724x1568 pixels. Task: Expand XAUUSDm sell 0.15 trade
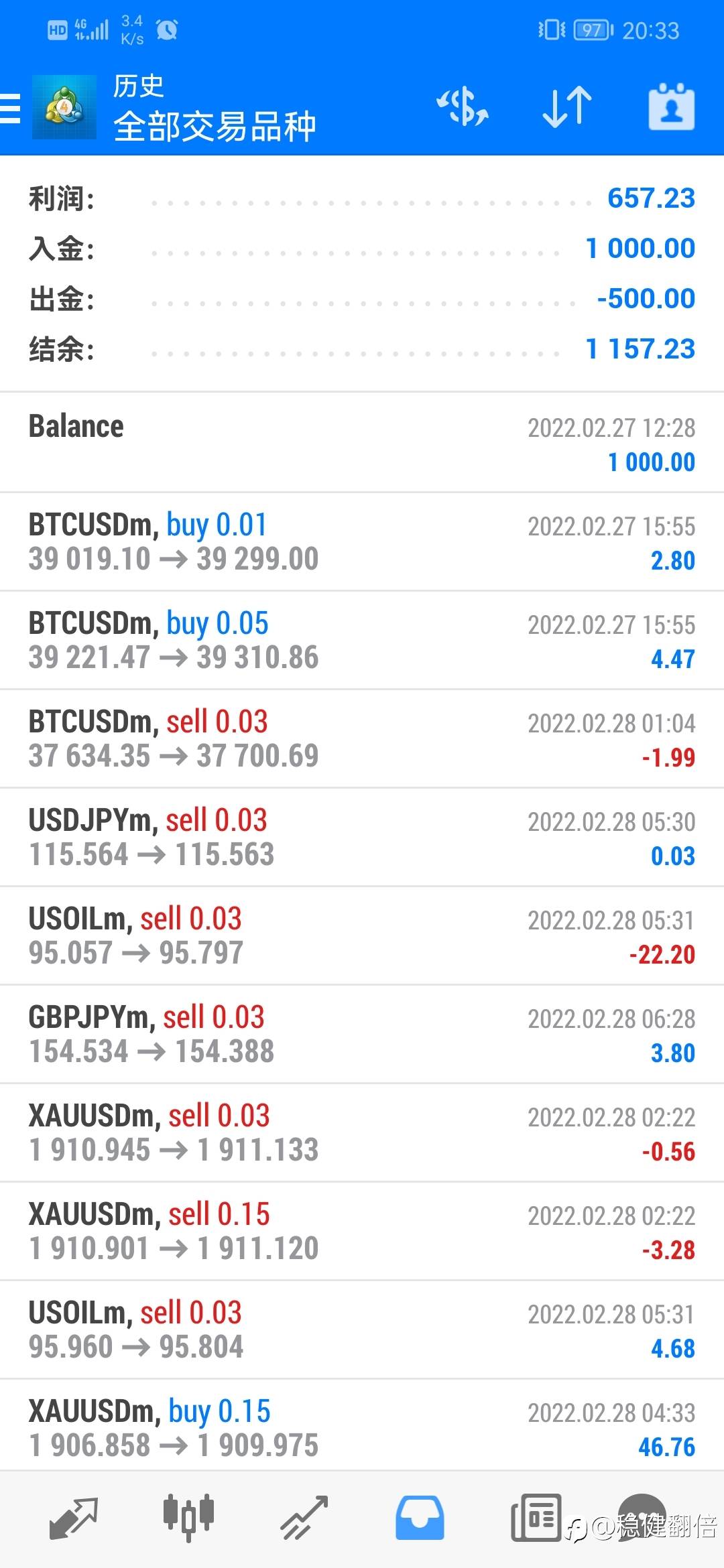[362, 1232]
